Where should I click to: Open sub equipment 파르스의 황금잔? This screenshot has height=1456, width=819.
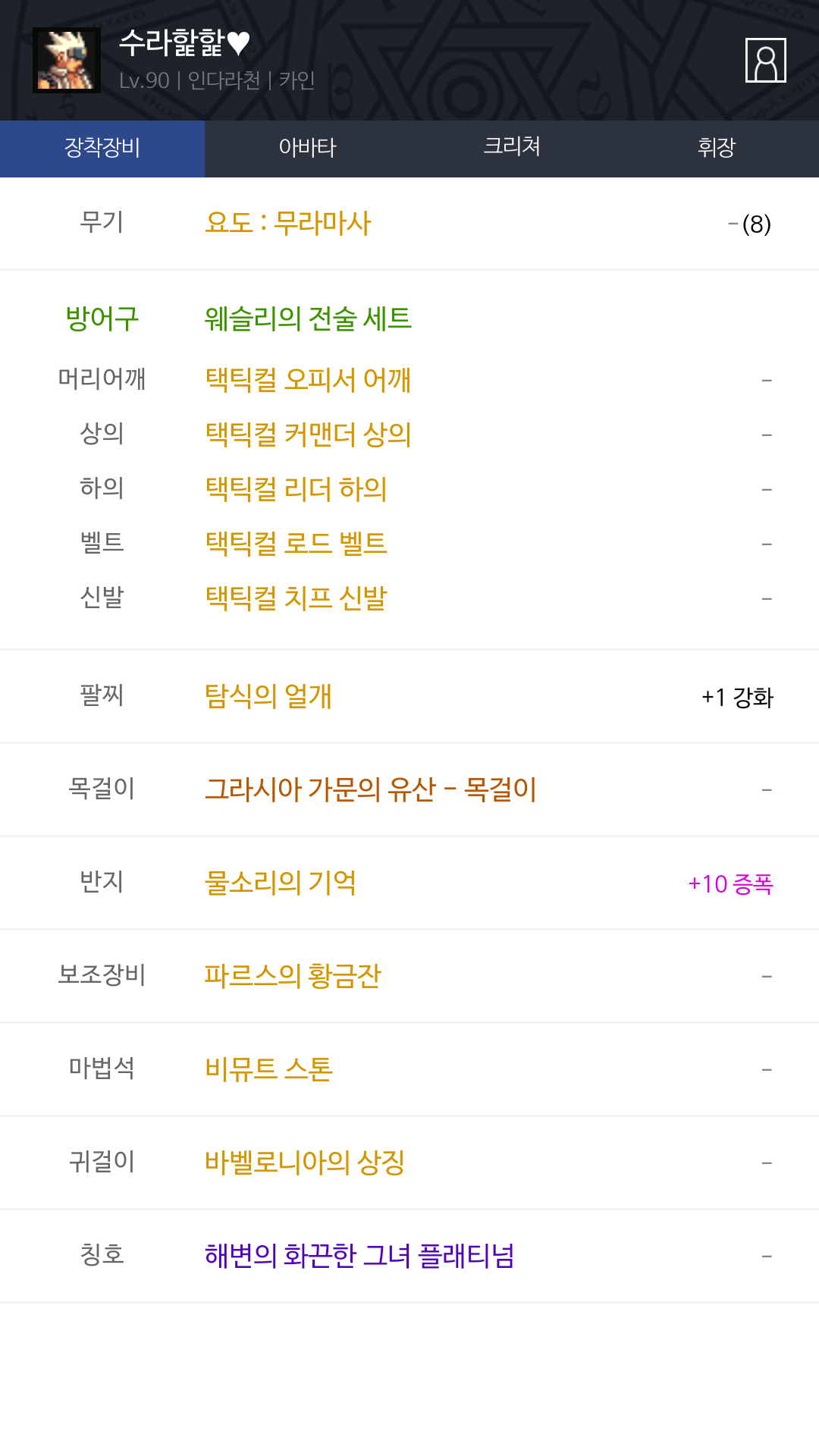coord(293,976)
